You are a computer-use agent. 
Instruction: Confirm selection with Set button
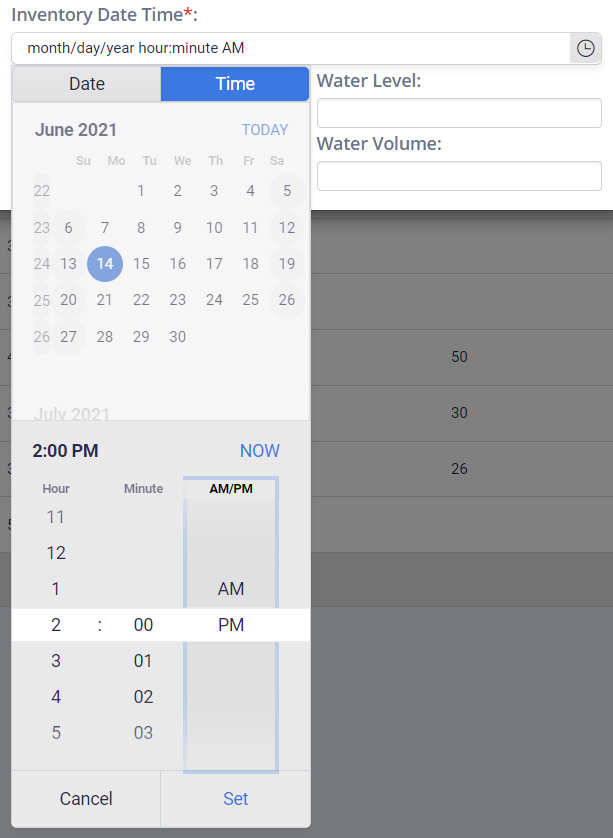(x=236, y=798)
